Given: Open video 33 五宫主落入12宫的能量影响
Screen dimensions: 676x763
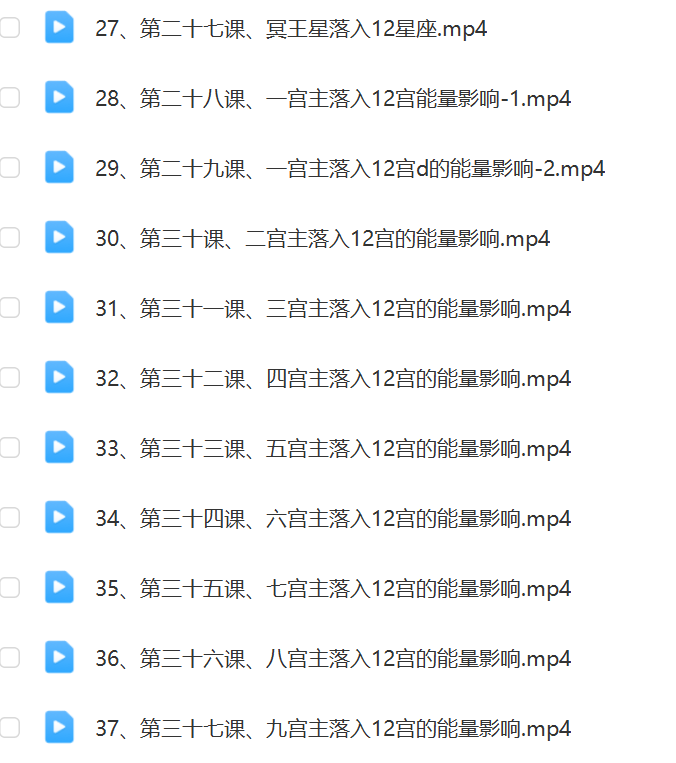Looking at the screenshot, I should click(333, 449).
